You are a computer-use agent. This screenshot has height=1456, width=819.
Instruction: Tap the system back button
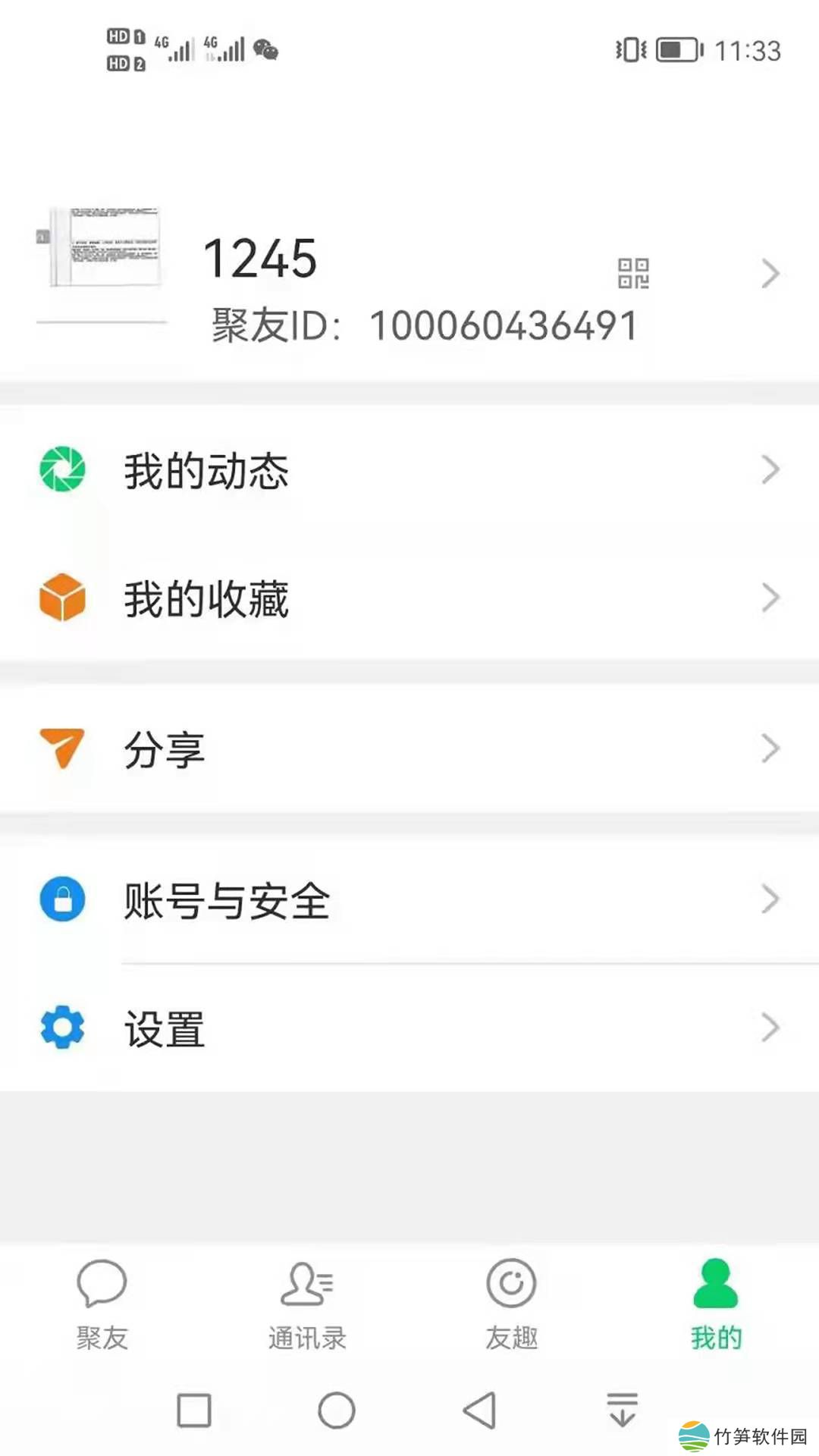click(479, 1410)
